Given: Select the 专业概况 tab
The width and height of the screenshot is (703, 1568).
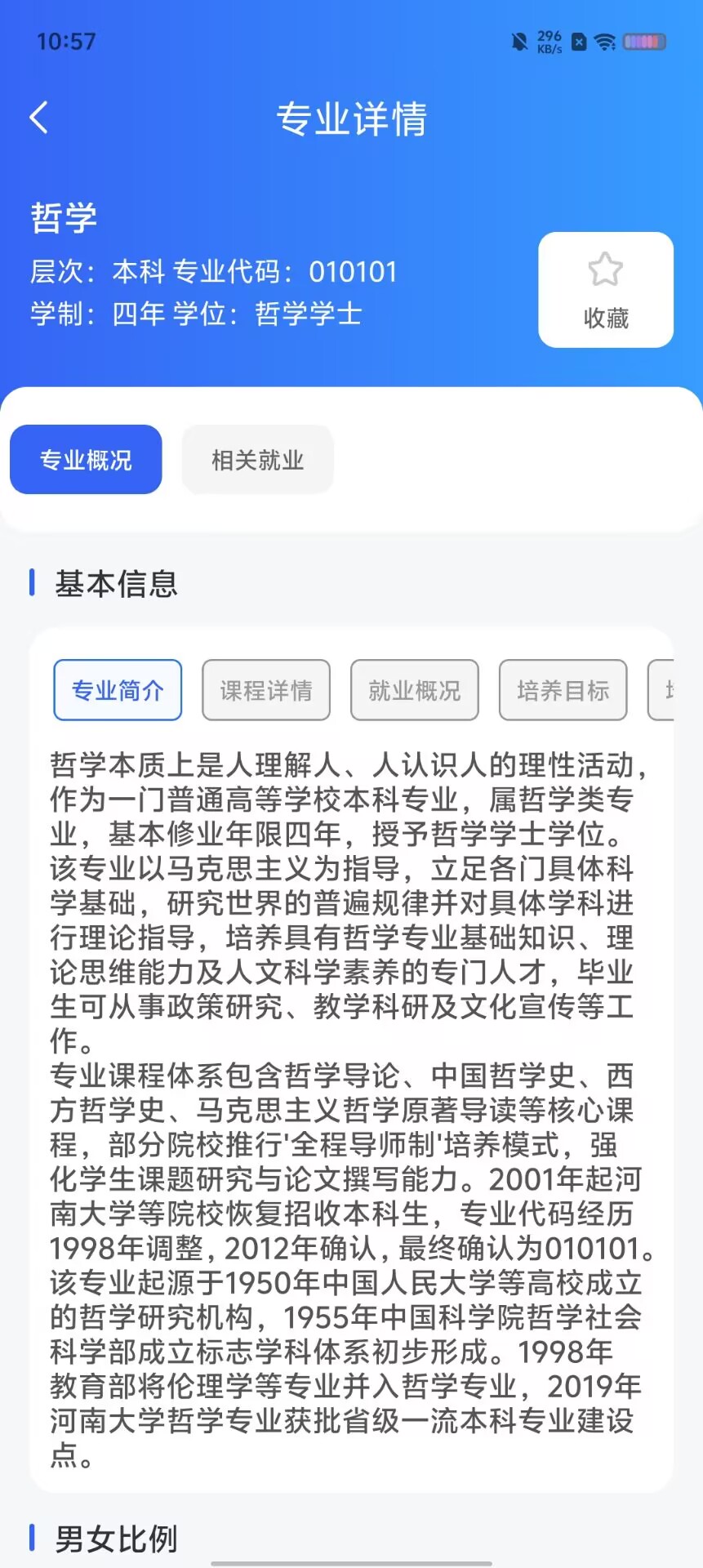Looking at the screenshot, I should [86, 460].
